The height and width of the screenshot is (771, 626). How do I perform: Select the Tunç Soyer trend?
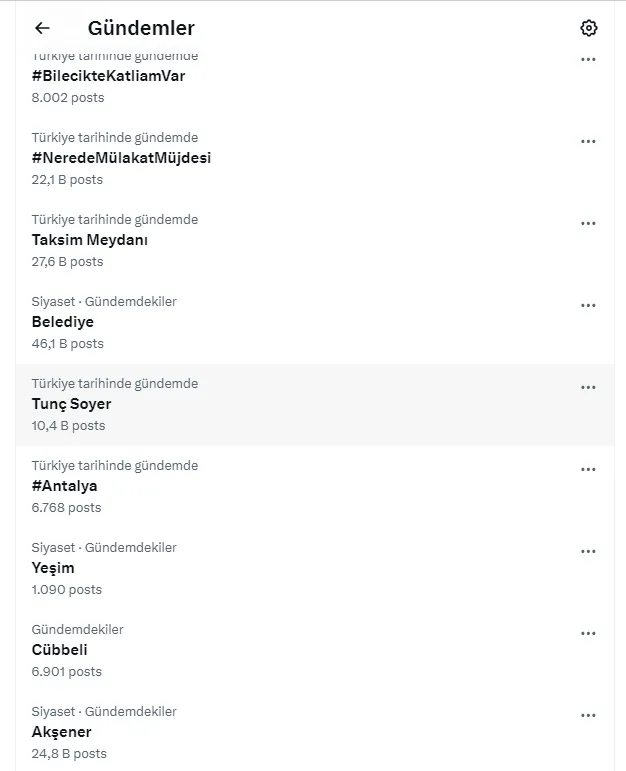(71, 404)
